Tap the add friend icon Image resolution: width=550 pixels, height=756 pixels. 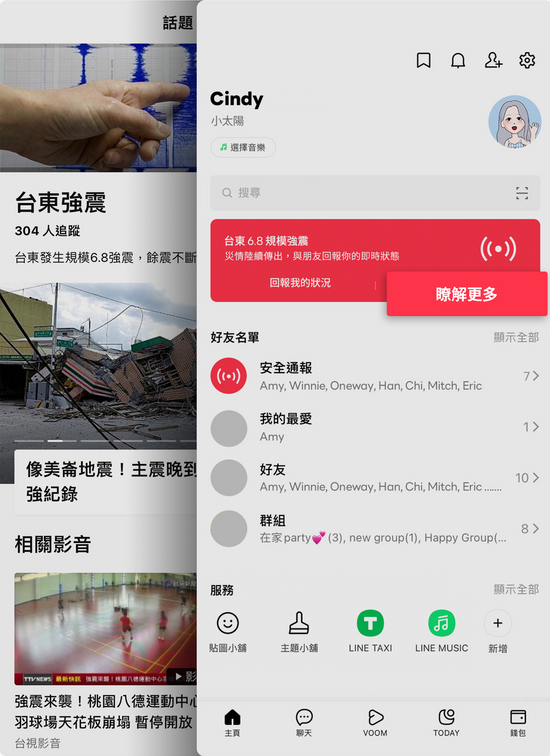coord(493,60)
